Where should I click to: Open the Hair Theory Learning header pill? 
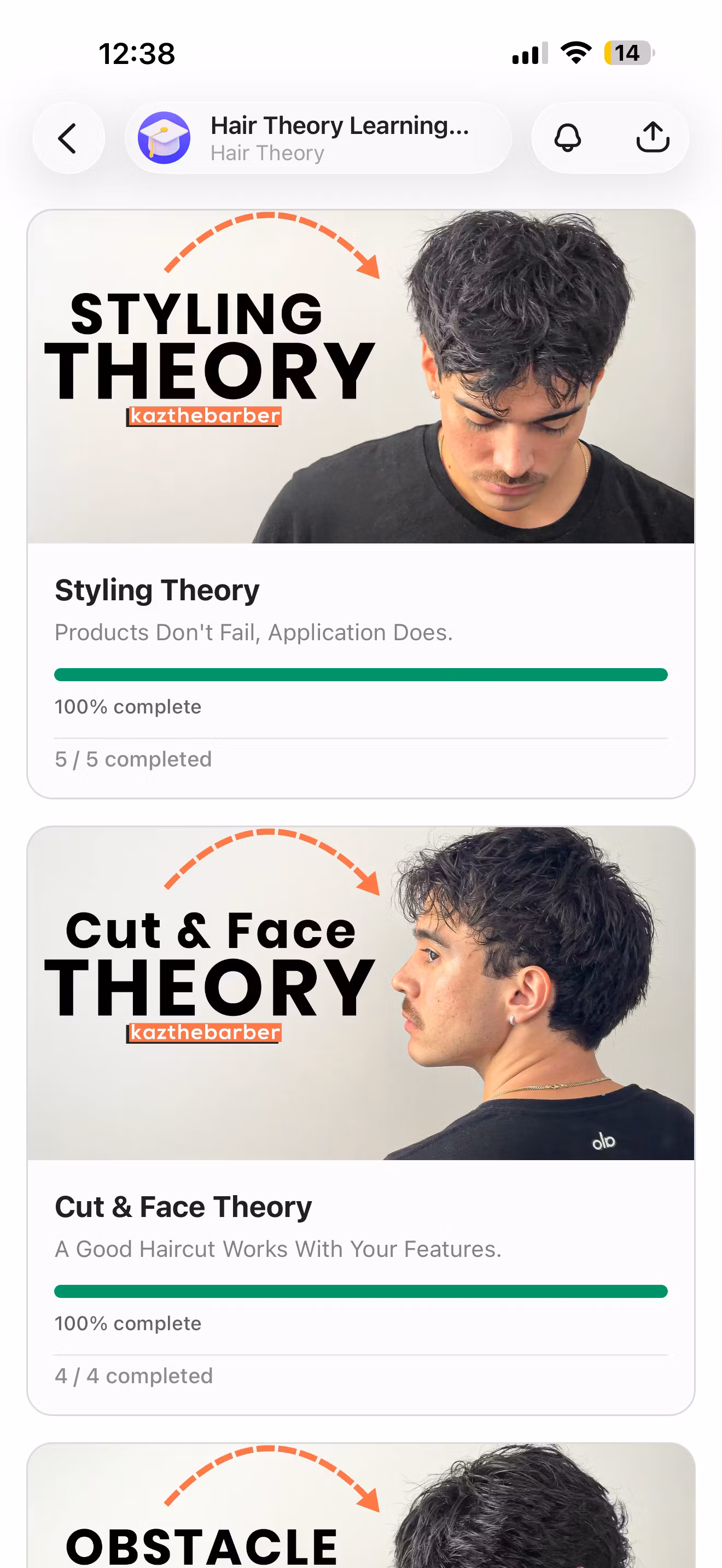[318, 138]
